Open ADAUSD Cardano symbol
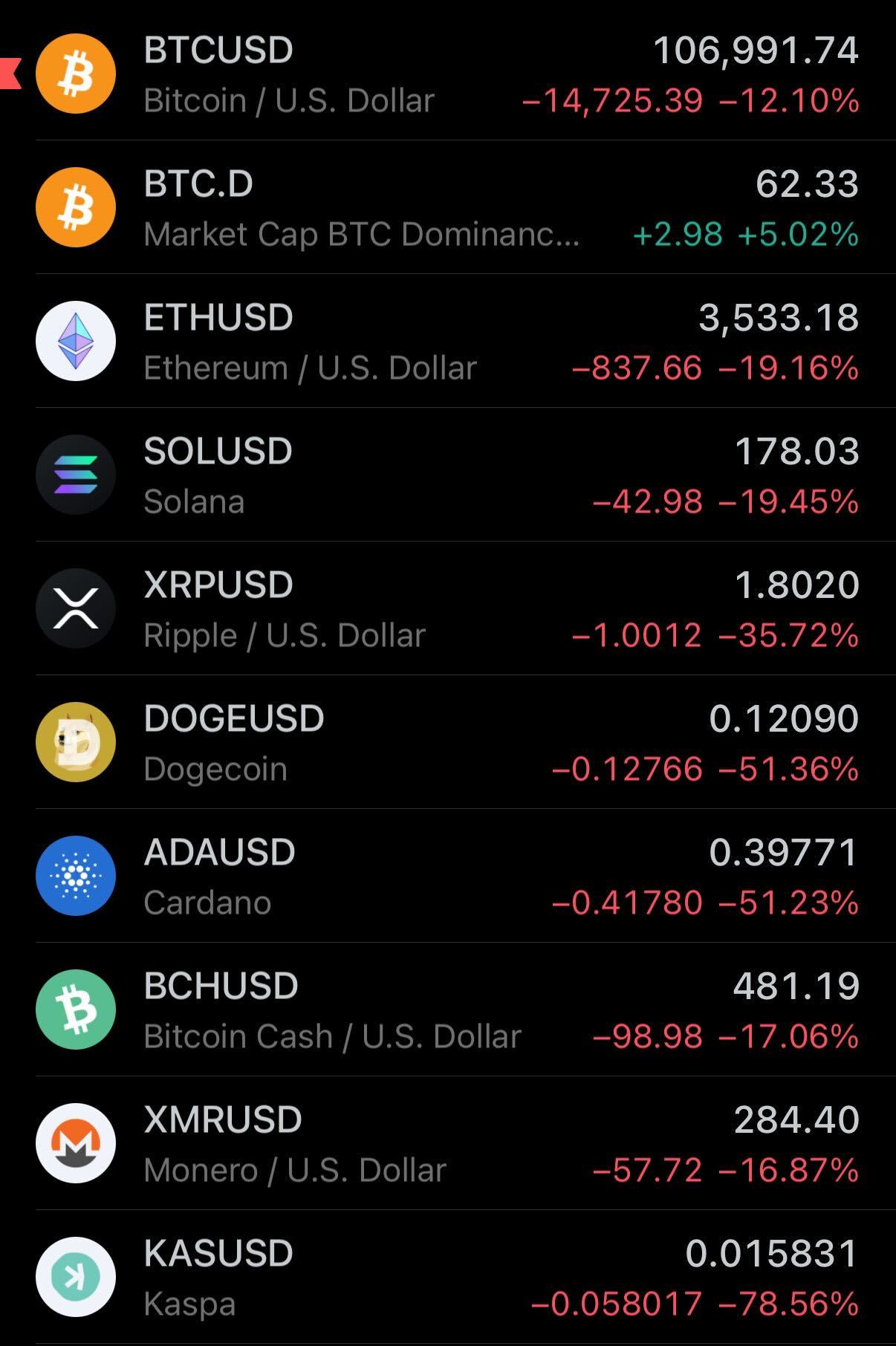The height and width of the screenshot is (1346, 896). coord(446,877)
